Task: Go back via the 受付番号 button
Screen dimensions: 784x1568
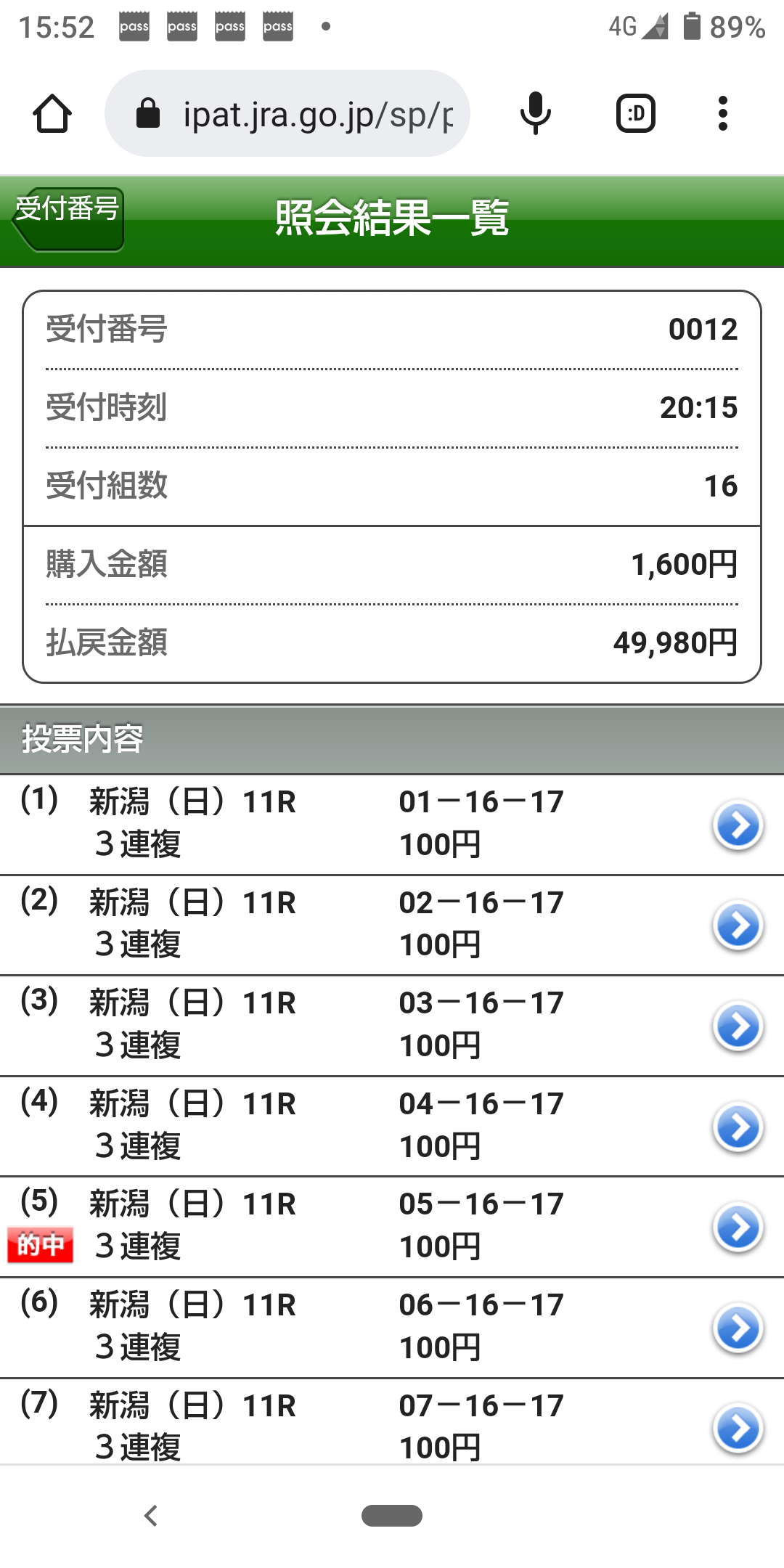Action: [x=68, y=219]
